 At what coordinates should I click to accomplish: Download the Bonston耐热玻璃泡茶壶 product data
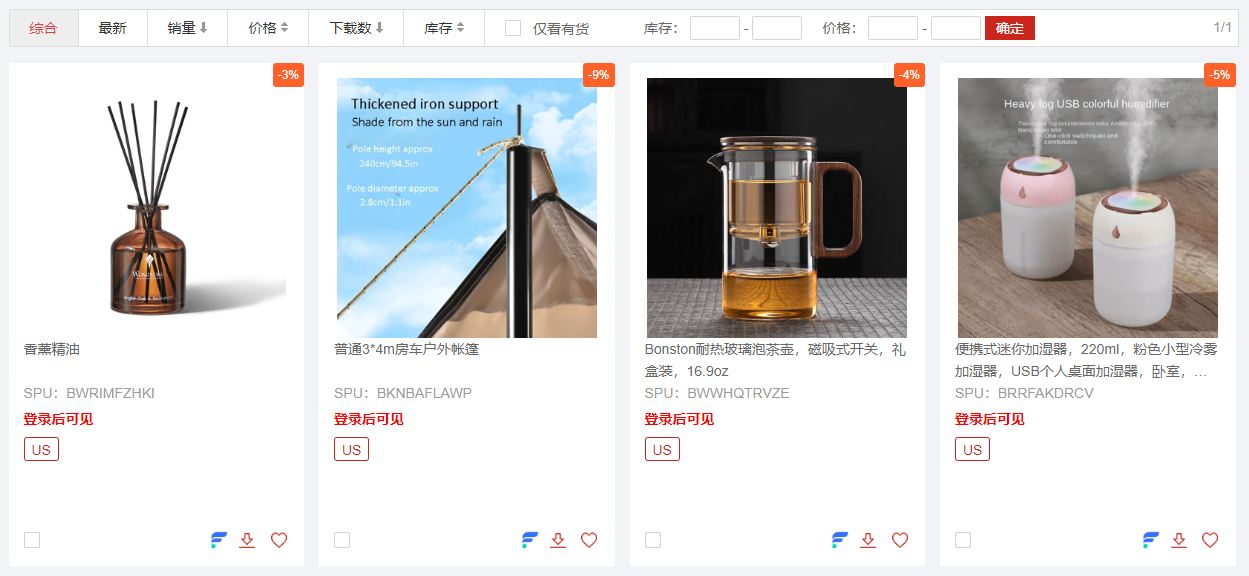click(x=868, y=540)
